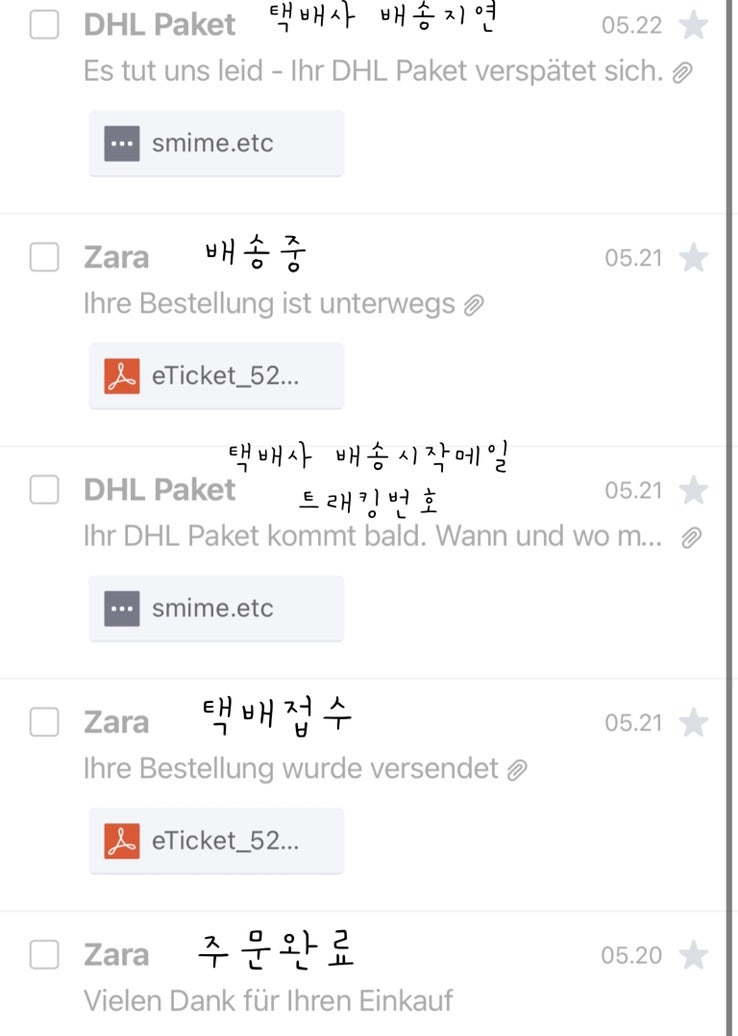Star the Zara 'wurde versendet' email

click(693, 723)
